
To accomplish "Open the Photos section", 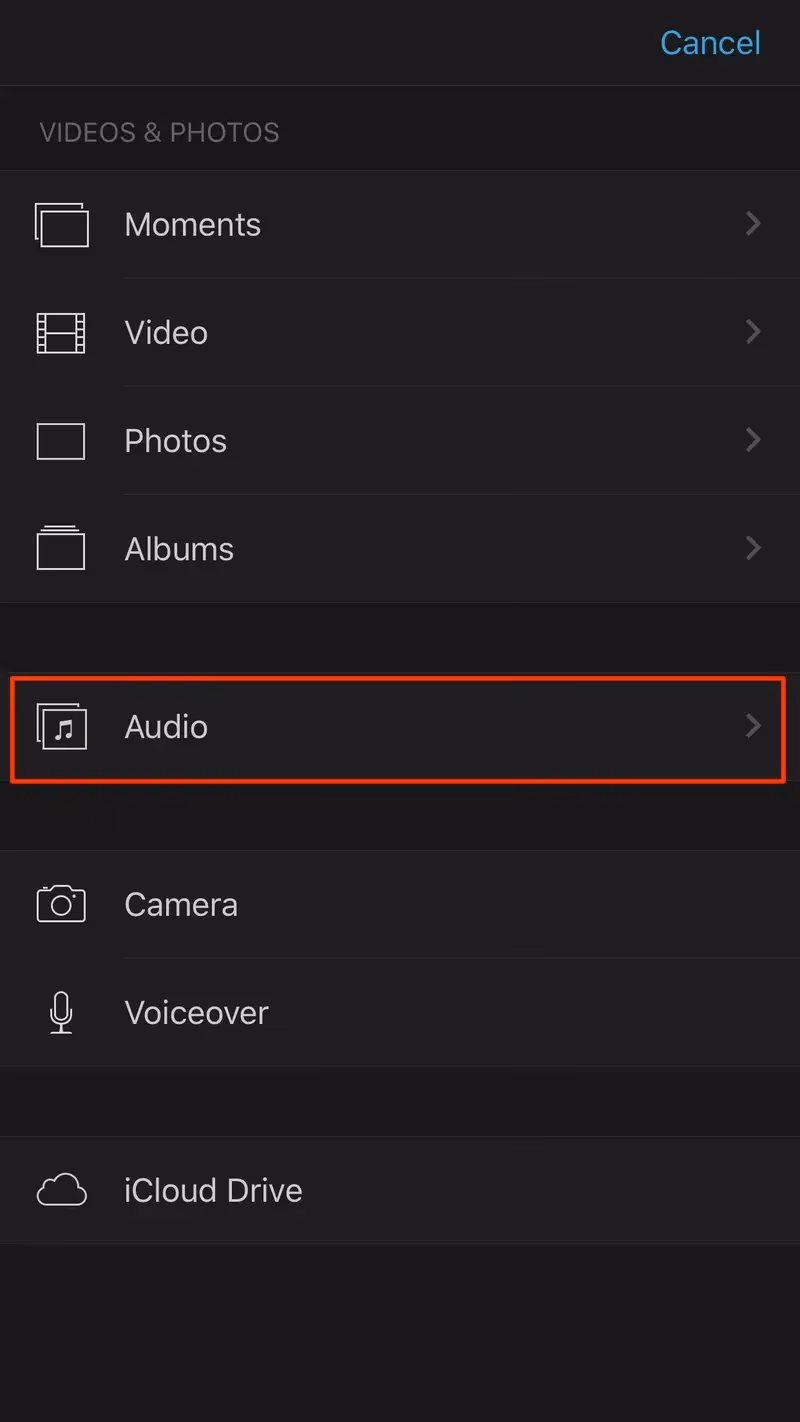I will [175, 440].
